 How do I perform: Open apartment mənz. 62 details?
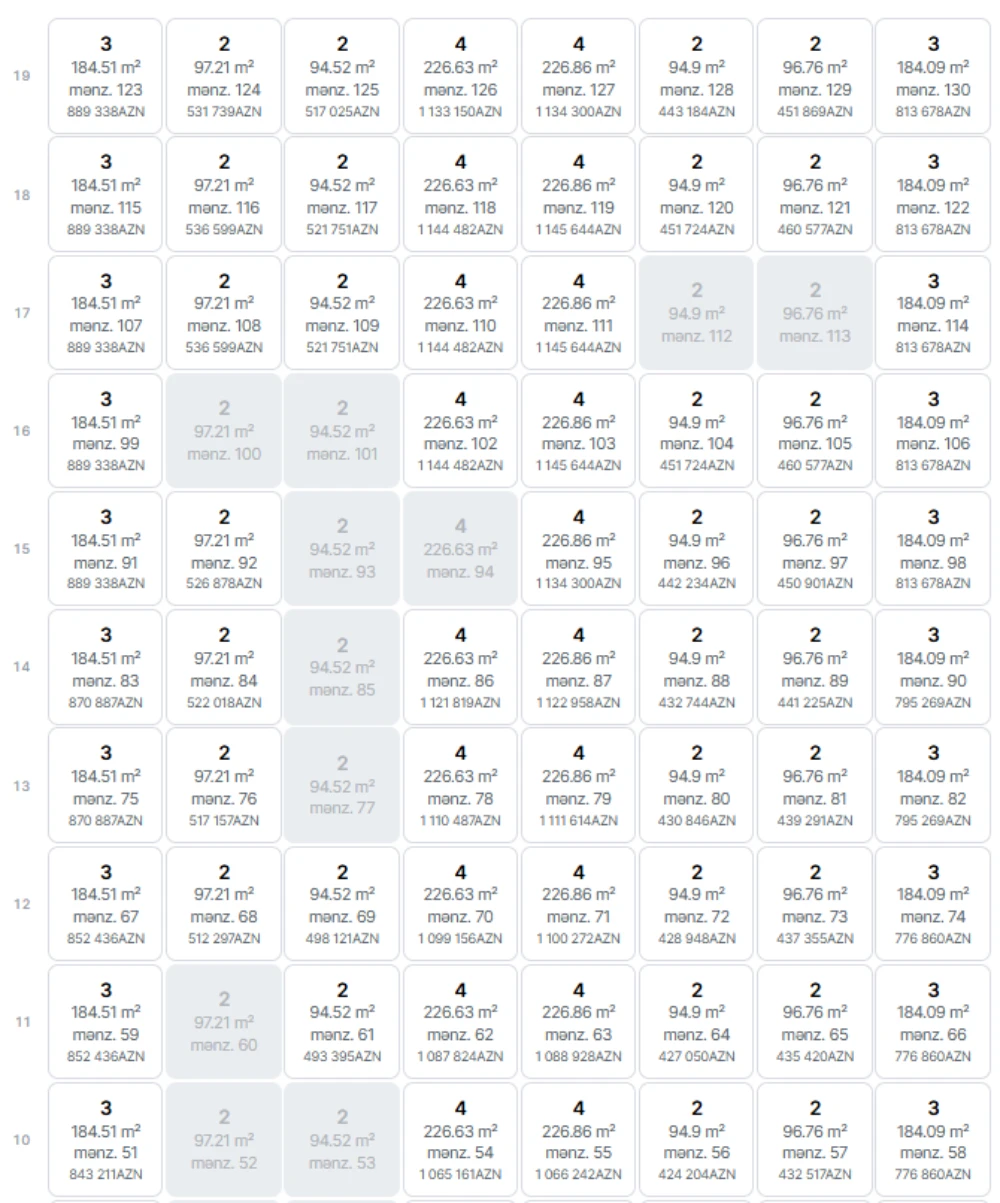click(460, 1021)
